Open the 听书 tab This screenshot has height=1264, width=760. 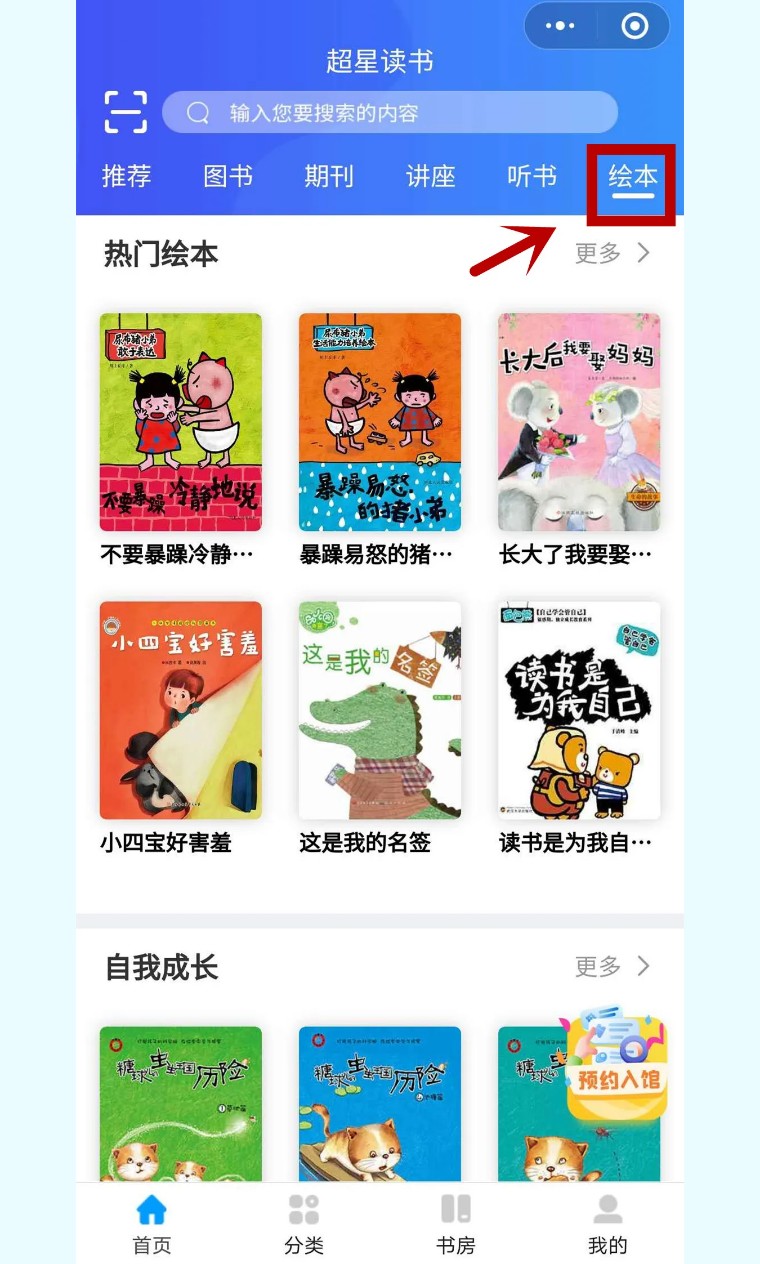tap(532, 177)
